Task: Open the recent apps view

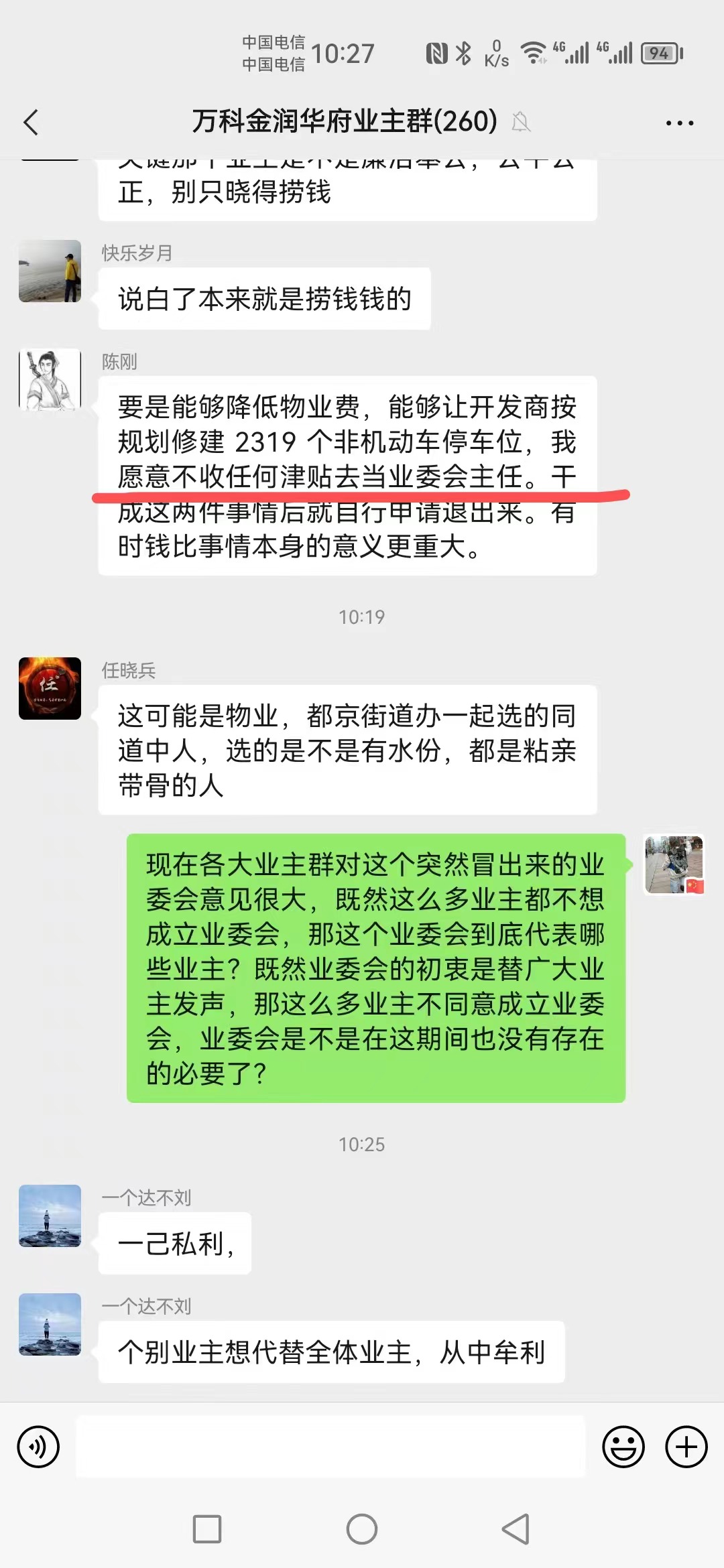Action: [x=207, y=1529]
